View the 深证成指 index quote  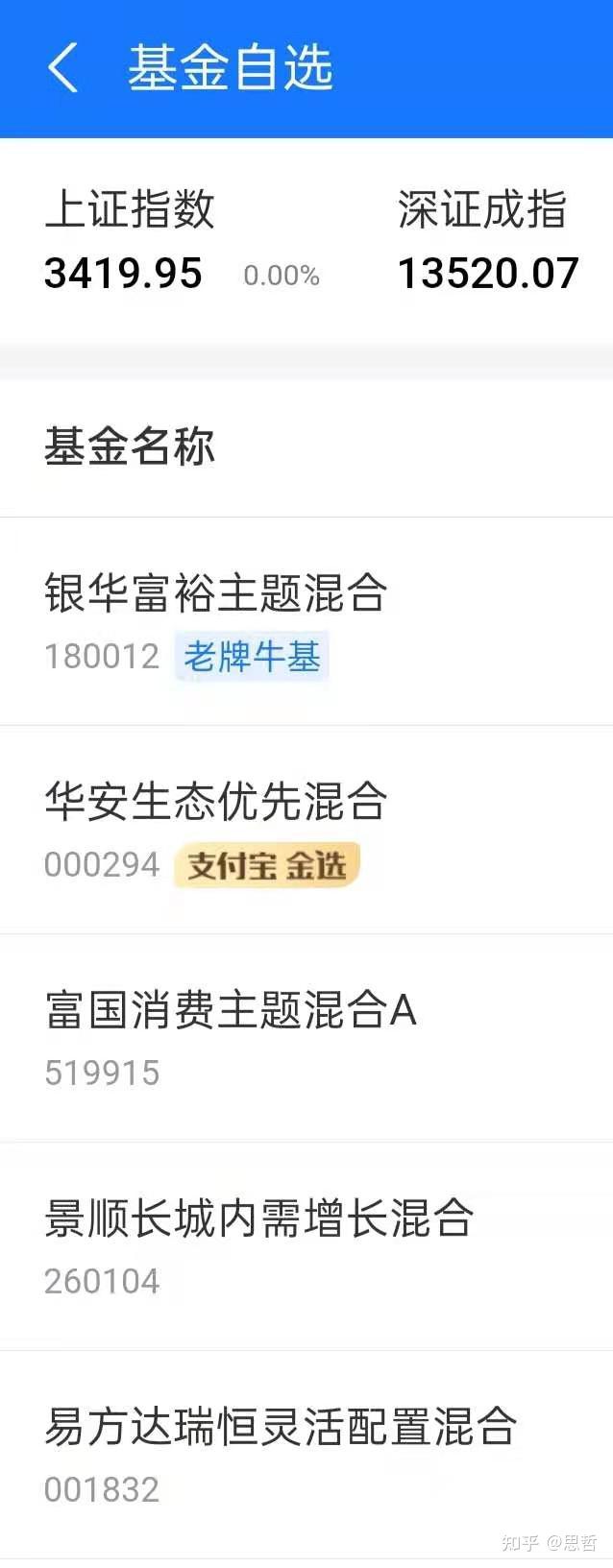[485, 240]
